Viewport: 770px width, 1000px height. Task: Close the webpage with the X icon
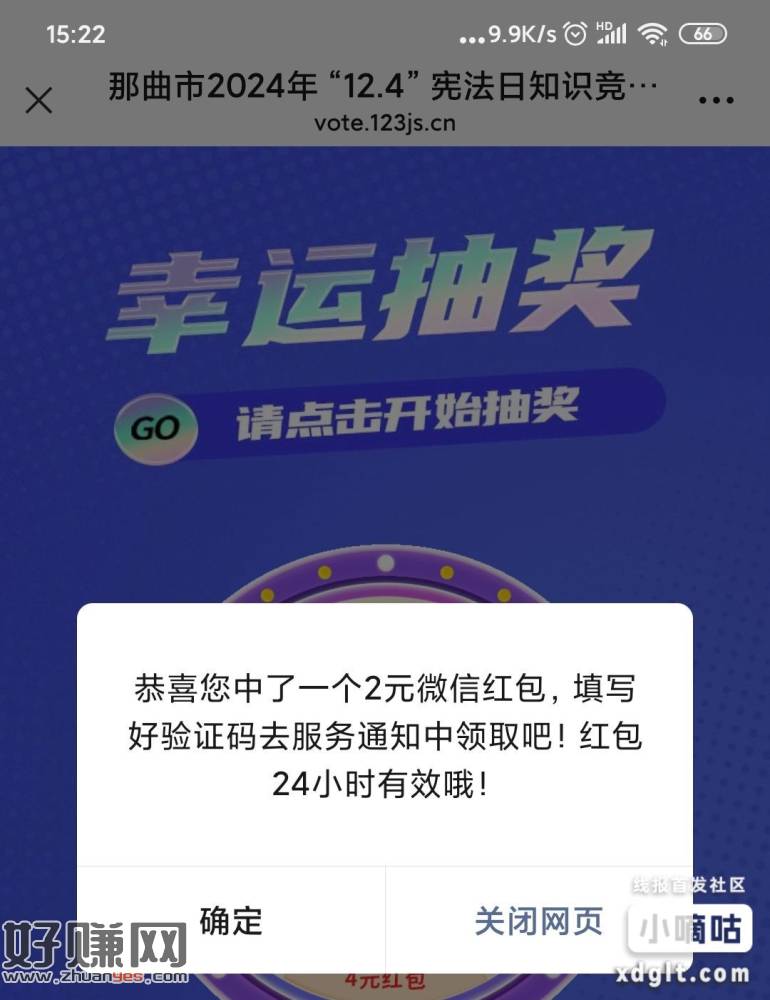[38, 101]
